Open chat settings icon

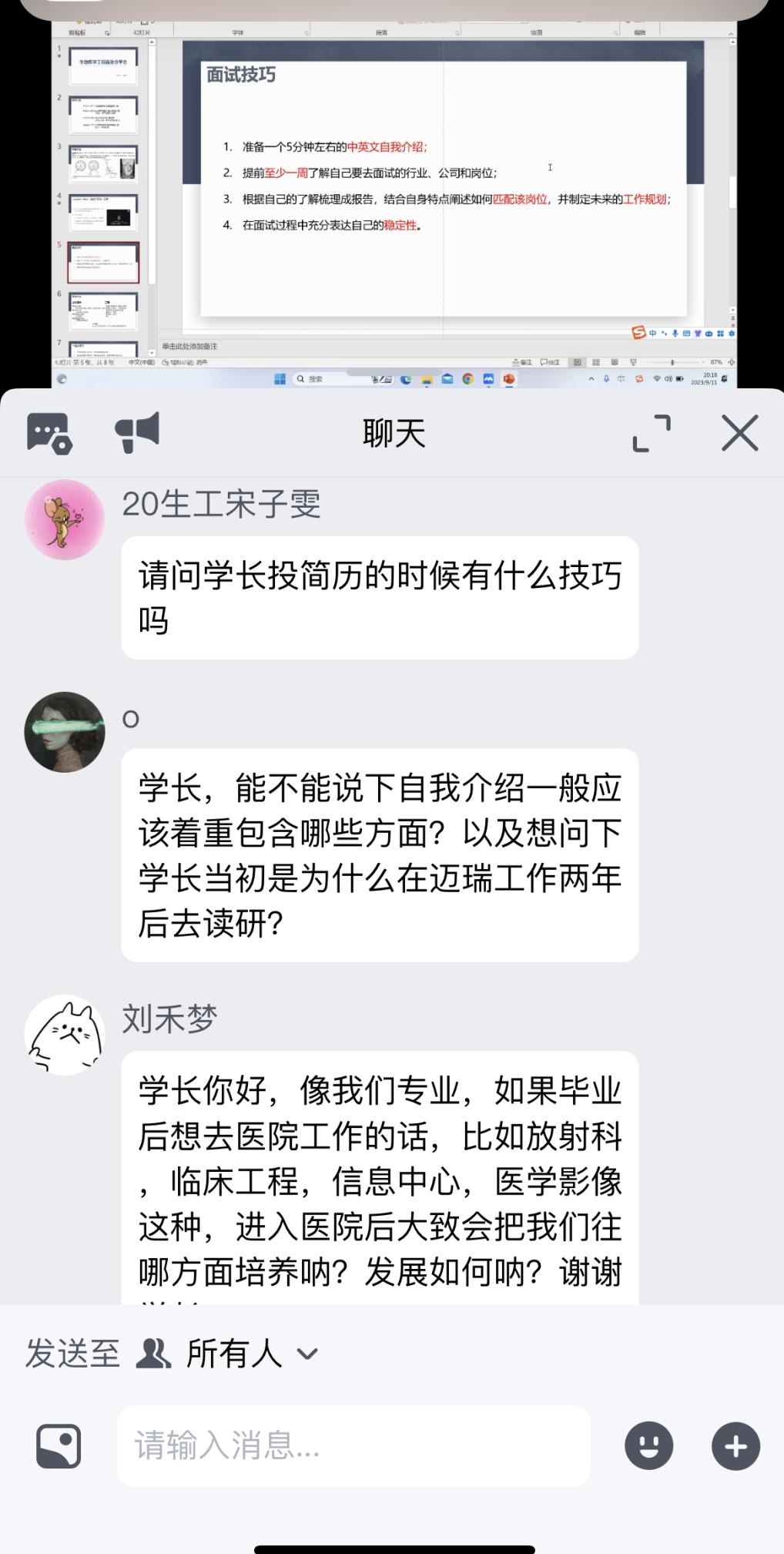coord(49,433)
